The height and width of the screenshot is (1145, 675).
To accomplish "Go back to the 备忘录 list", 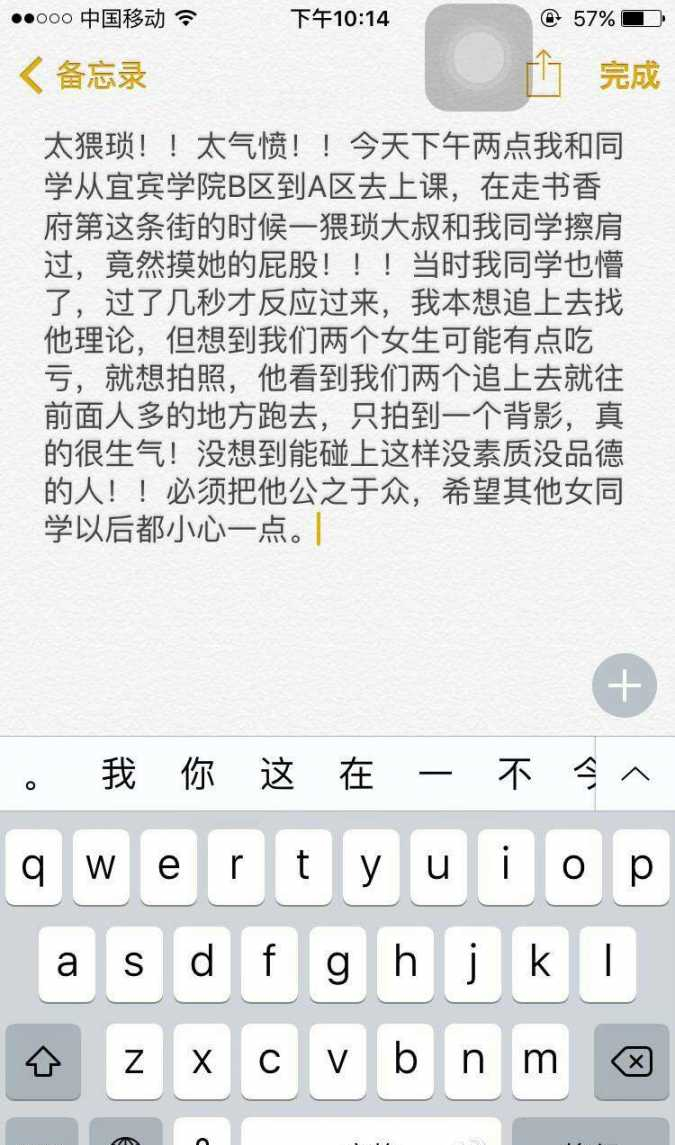I will click(x=82, y=76).
